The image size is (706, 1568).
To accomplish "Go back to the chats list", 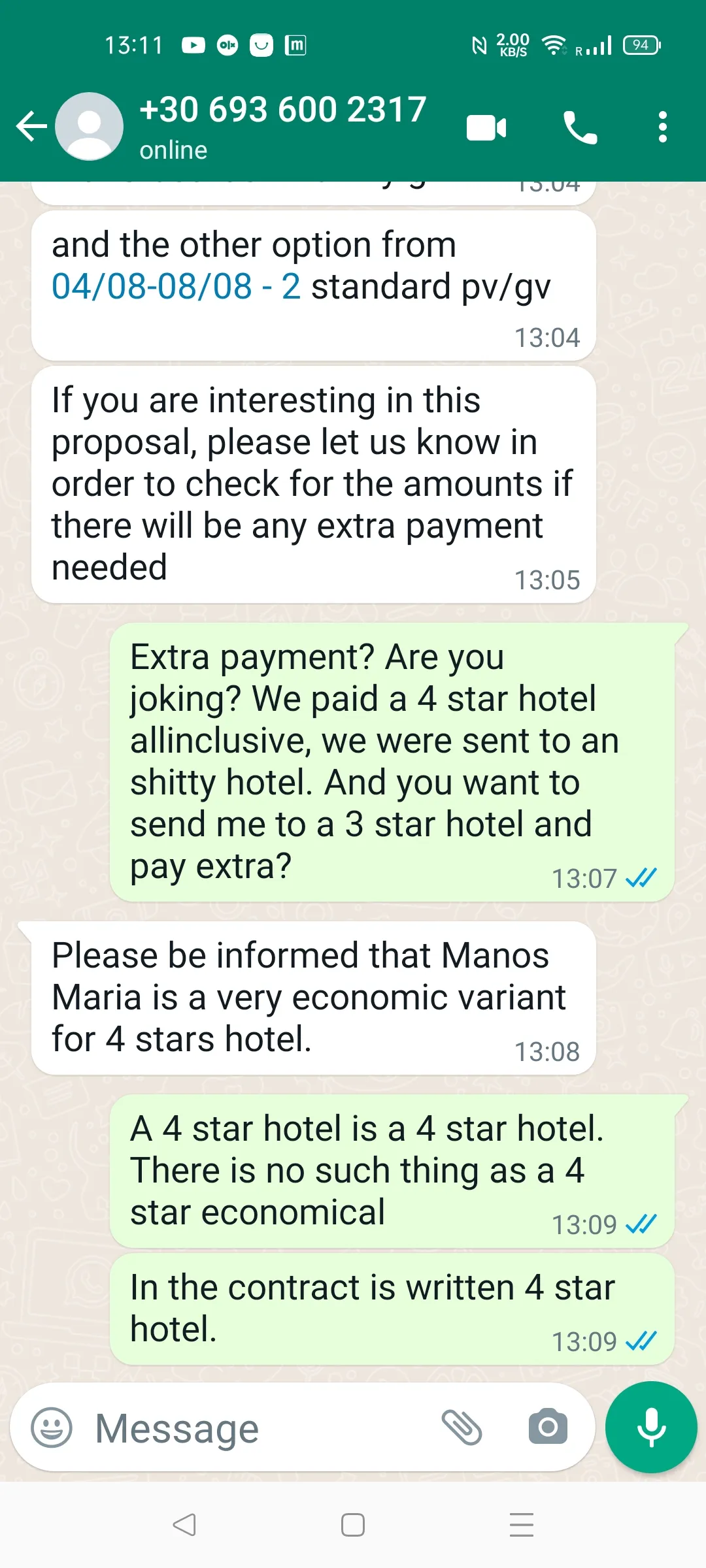I will [31, 126].
